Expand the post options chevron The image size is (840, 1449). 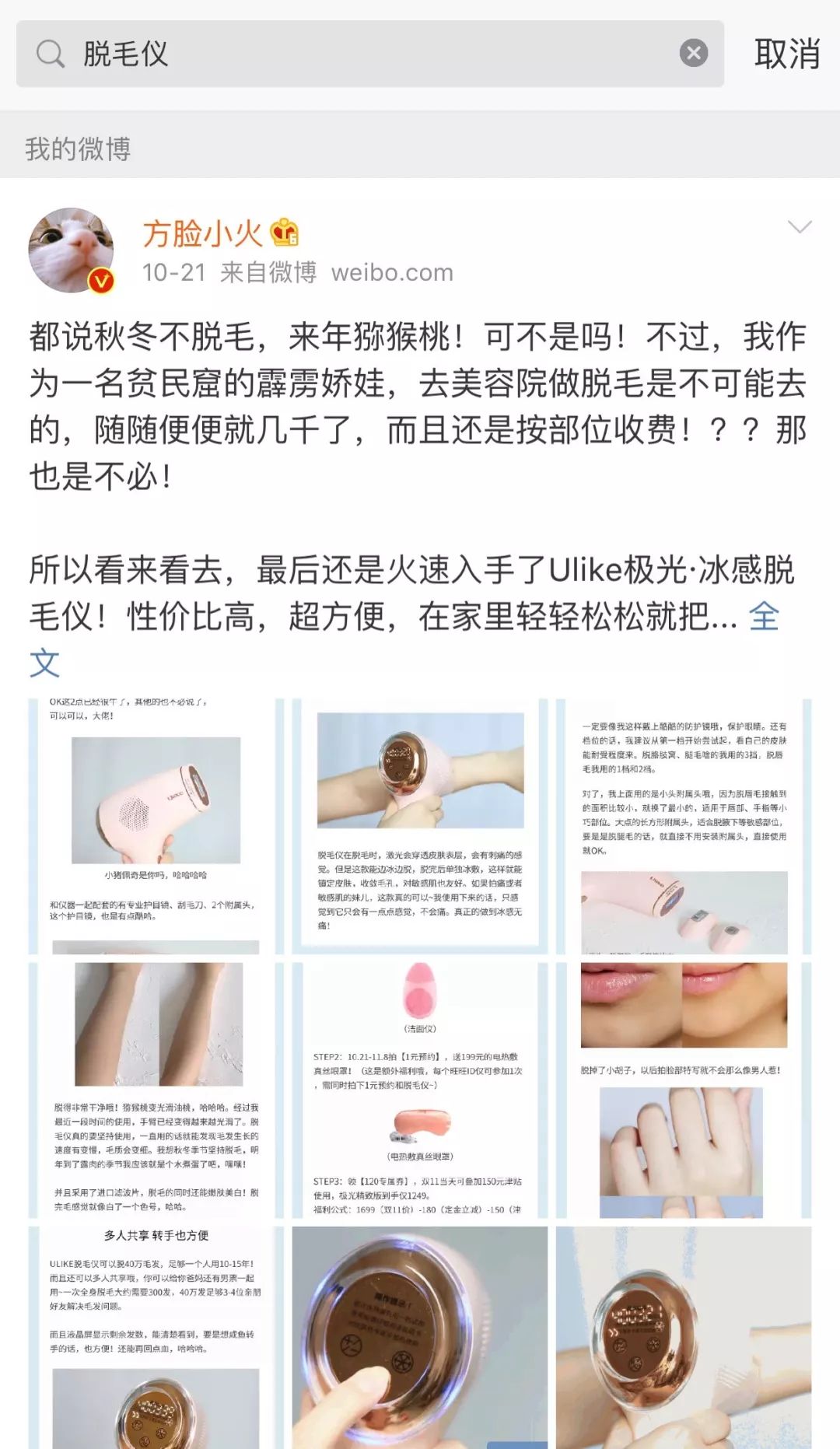coord(799,227)
